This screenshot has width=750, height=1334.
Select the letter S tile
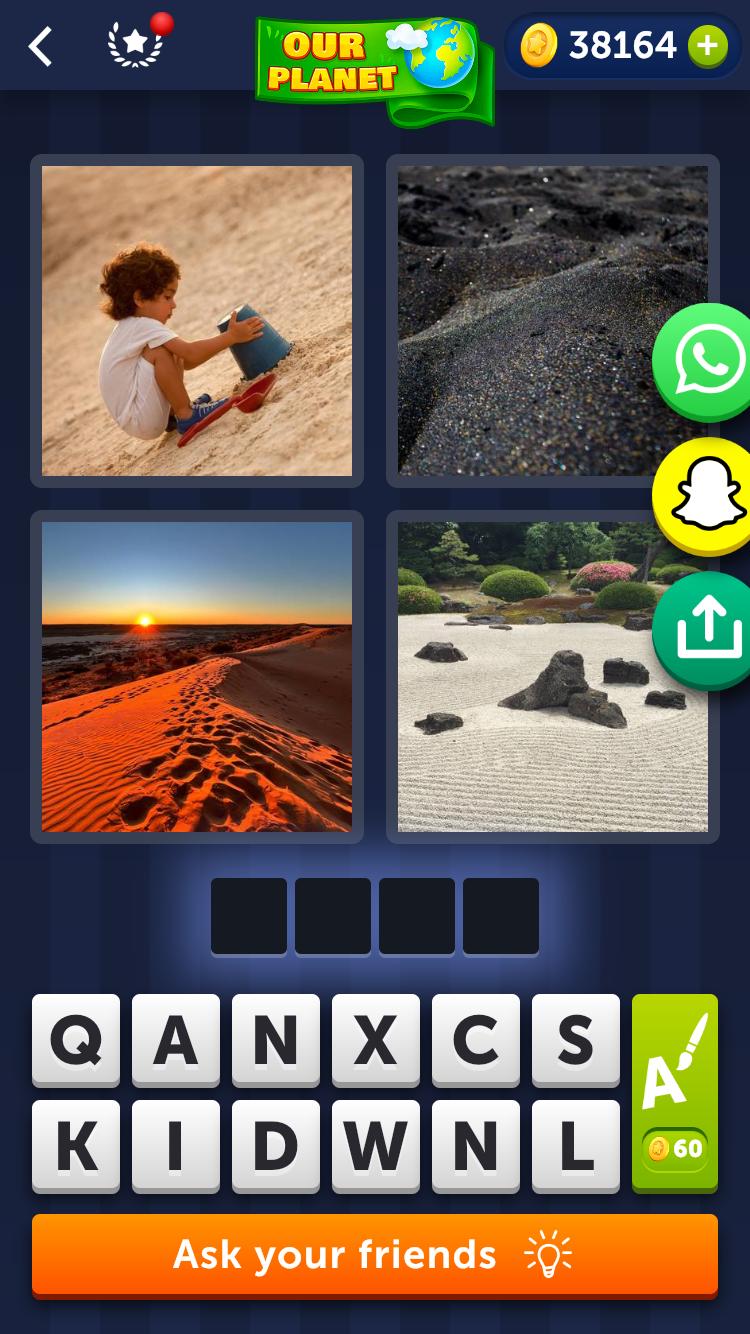pos(575,1040)
